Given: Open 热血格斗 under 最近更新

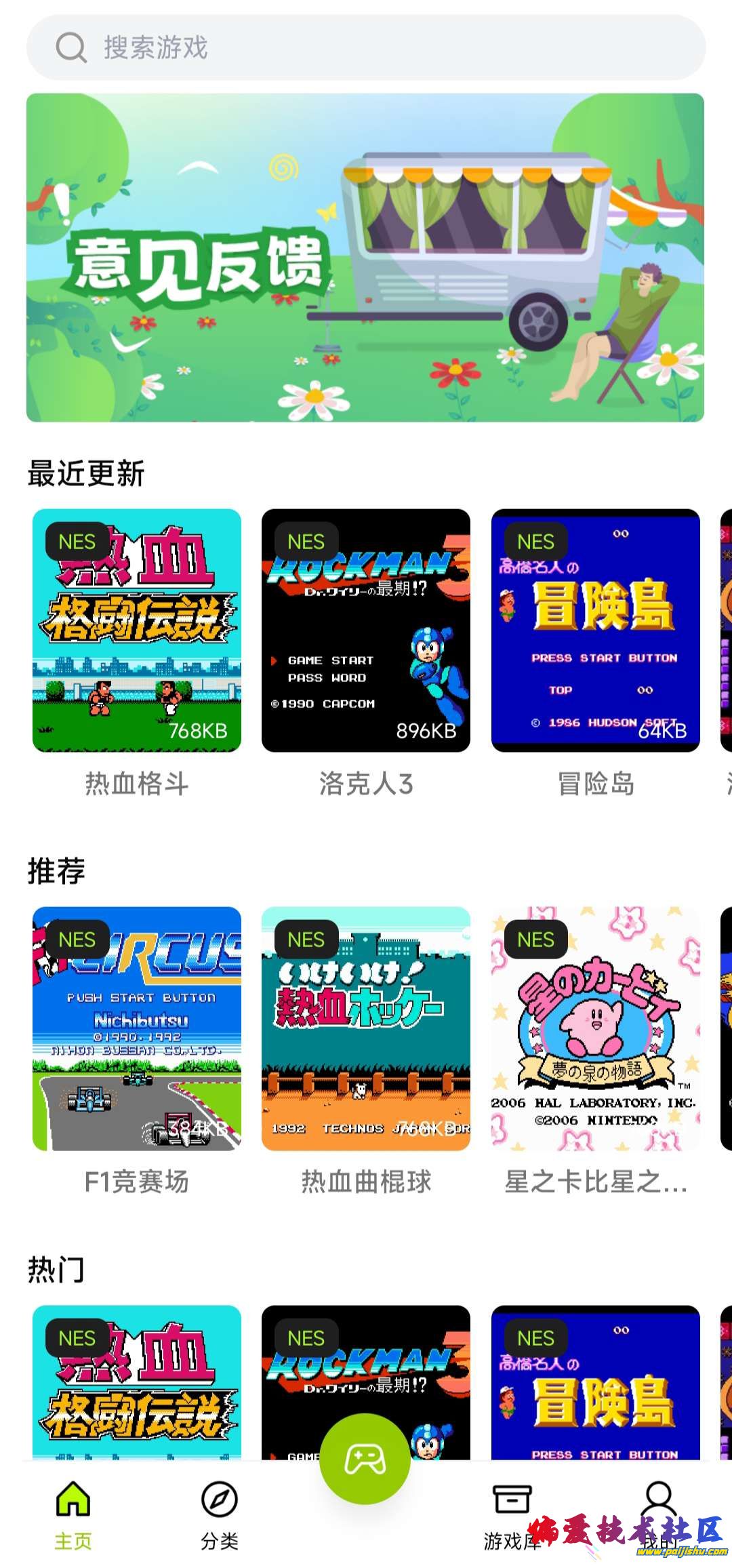Looking at the screenshot, I should (x=137, y=630).
